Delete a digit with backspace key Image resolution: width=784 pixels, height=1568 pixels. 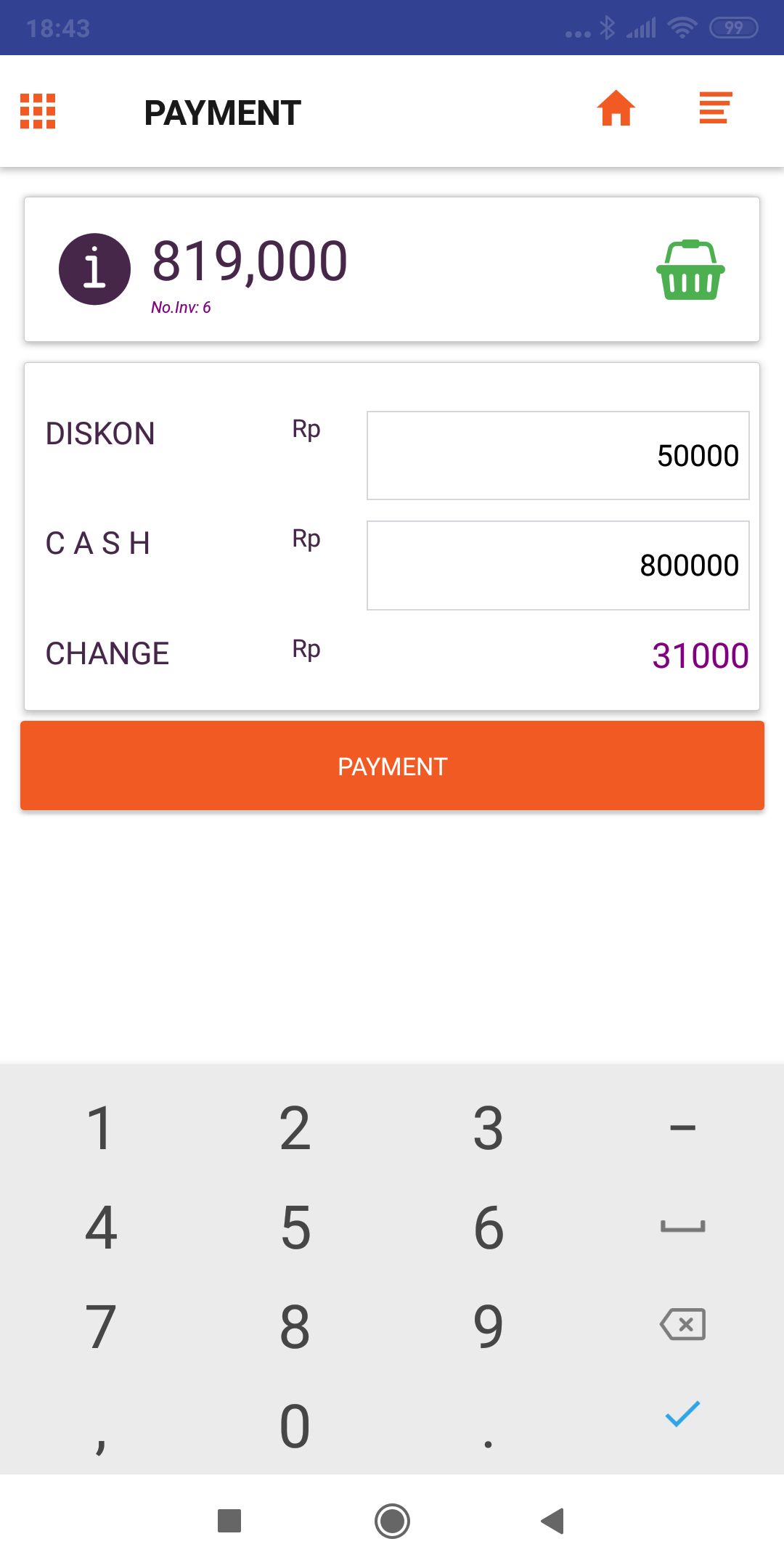[x=682, y=1325]
